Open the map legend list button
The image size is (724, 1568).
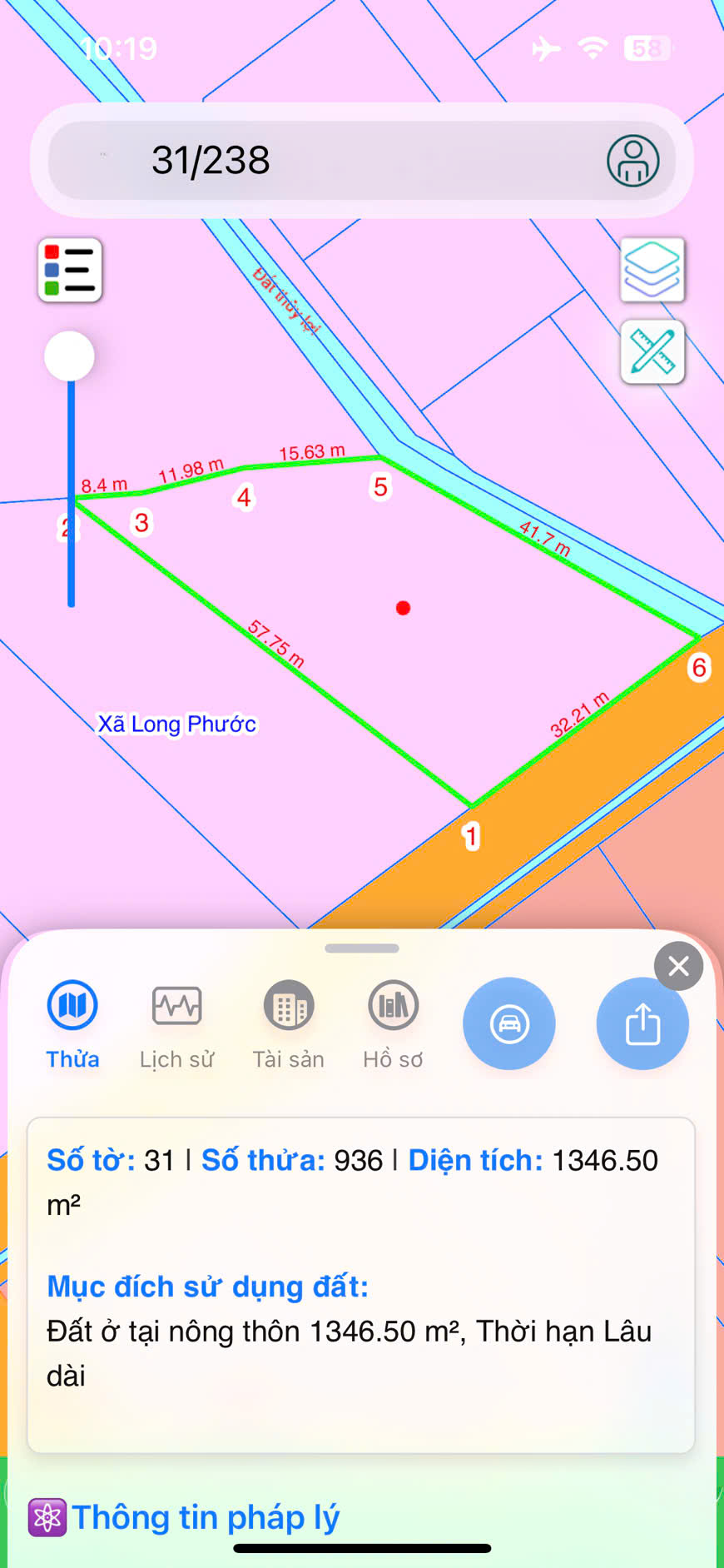pyautogui.click(x=70, y=270)
